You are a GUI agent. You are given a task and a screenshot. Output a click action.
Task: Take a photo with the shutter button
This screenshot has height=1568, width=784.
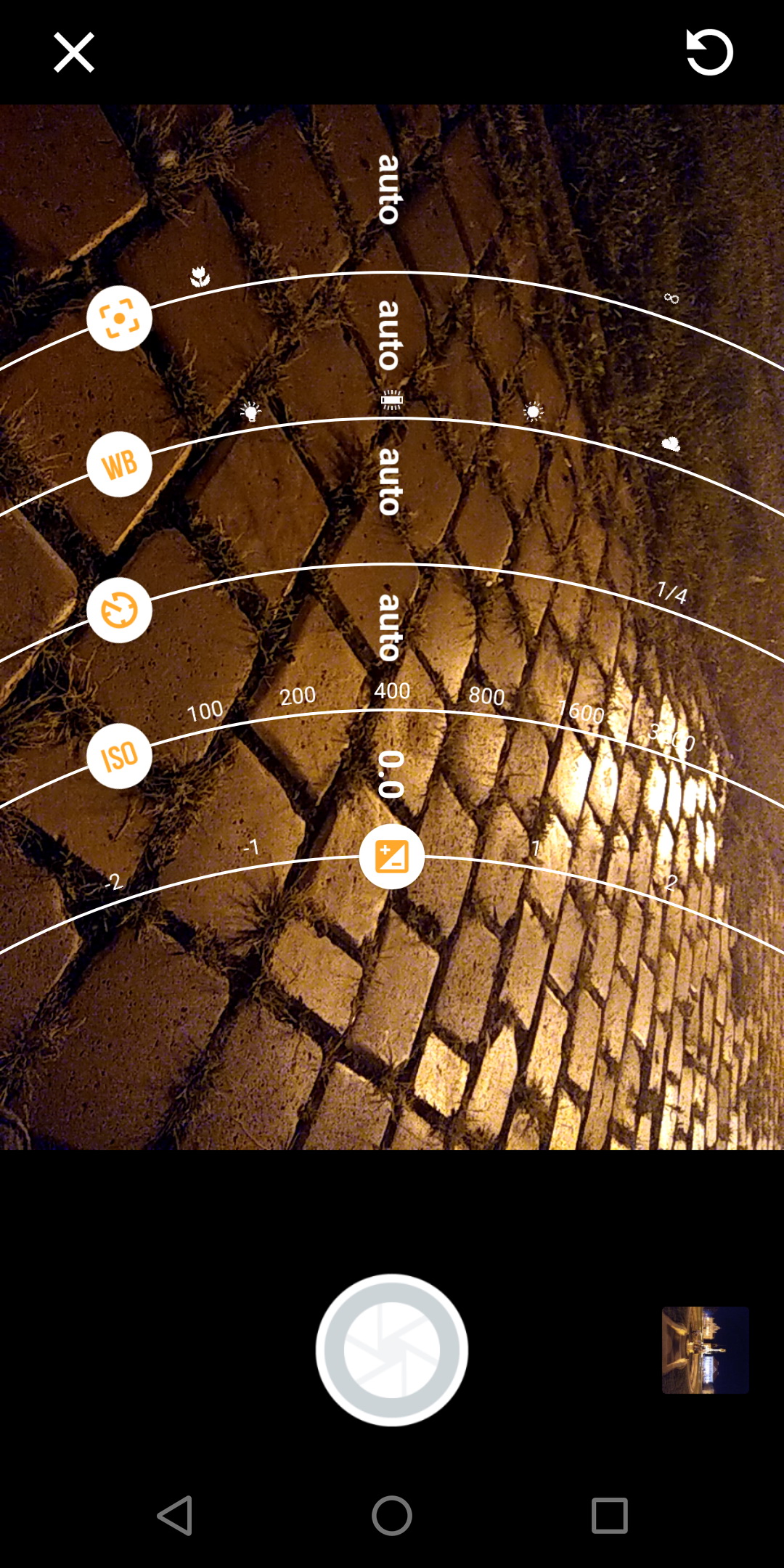coord(392,1349)
